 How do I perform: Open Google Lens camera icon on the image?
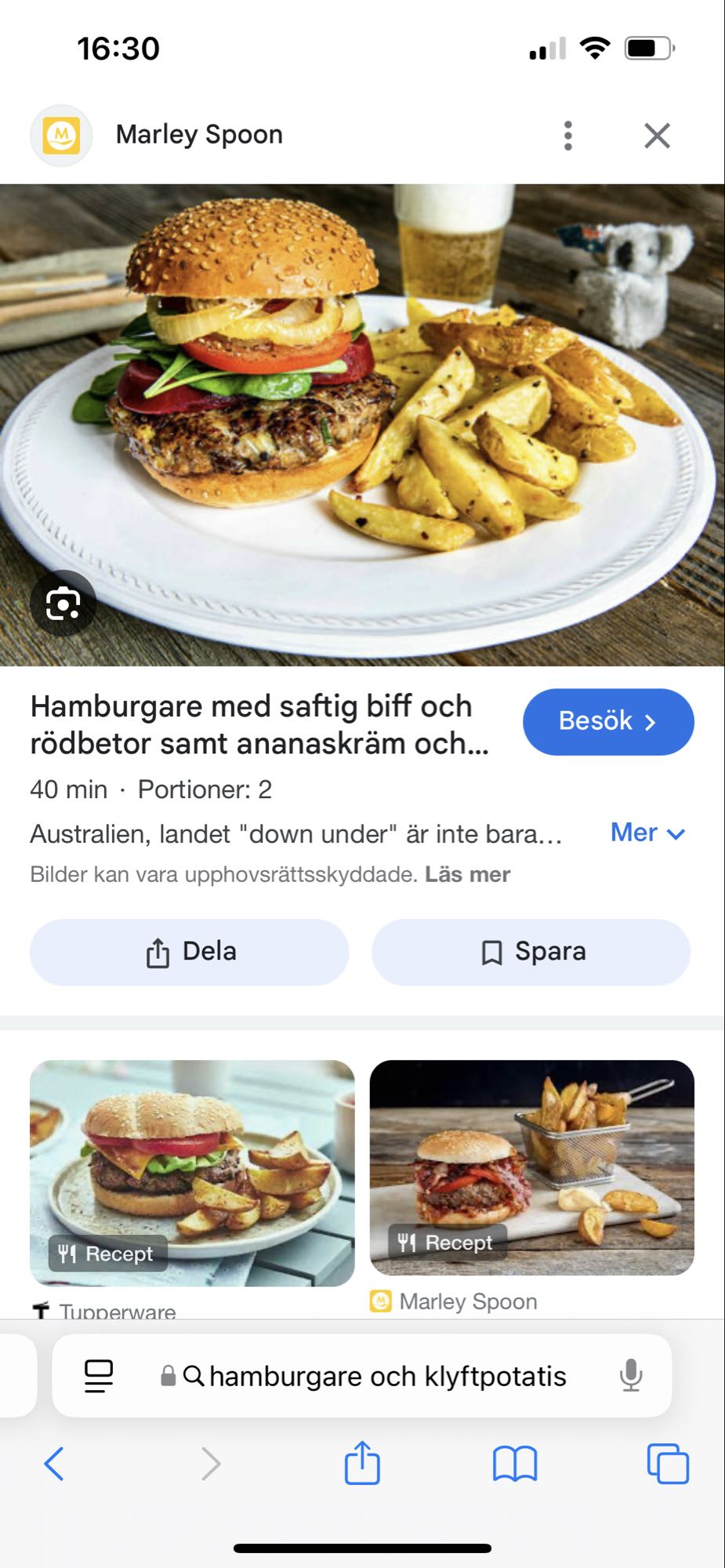point(63,602)
